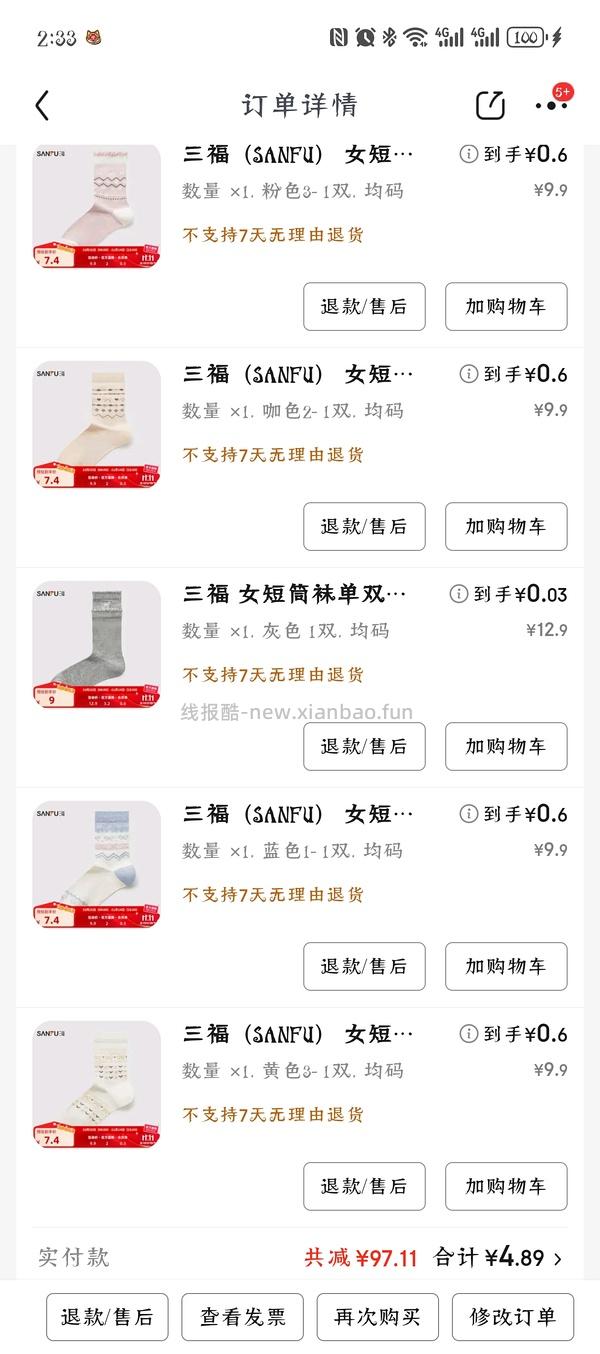Add the 灰色 socks to cart
This screenshot has width=600, height=1354.
point(506,746)
